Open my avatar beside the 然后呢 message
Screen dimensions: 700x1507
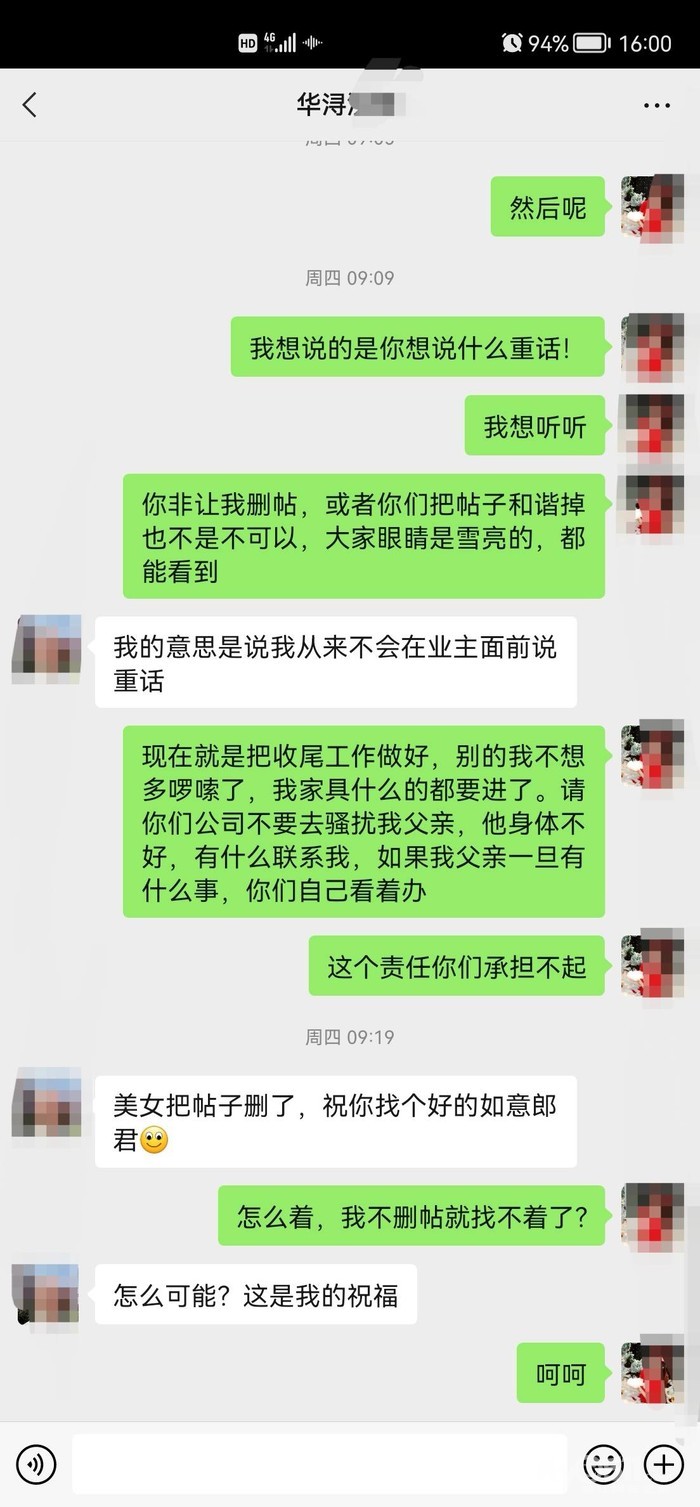[x=653, y=207]
